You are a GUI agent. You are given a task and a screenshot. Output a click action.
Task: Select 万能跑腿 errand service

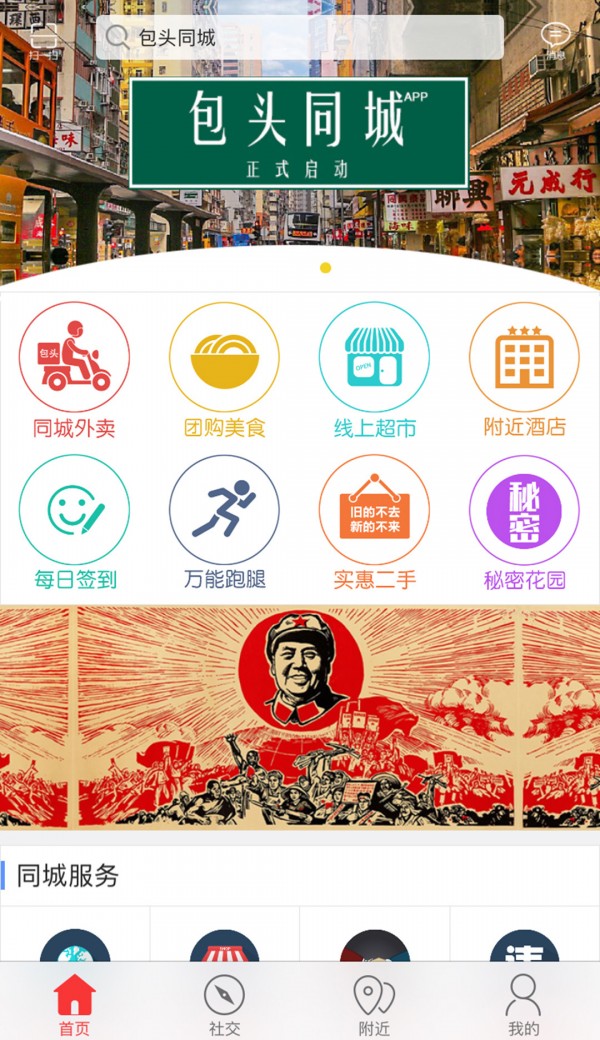pos(224,522)
